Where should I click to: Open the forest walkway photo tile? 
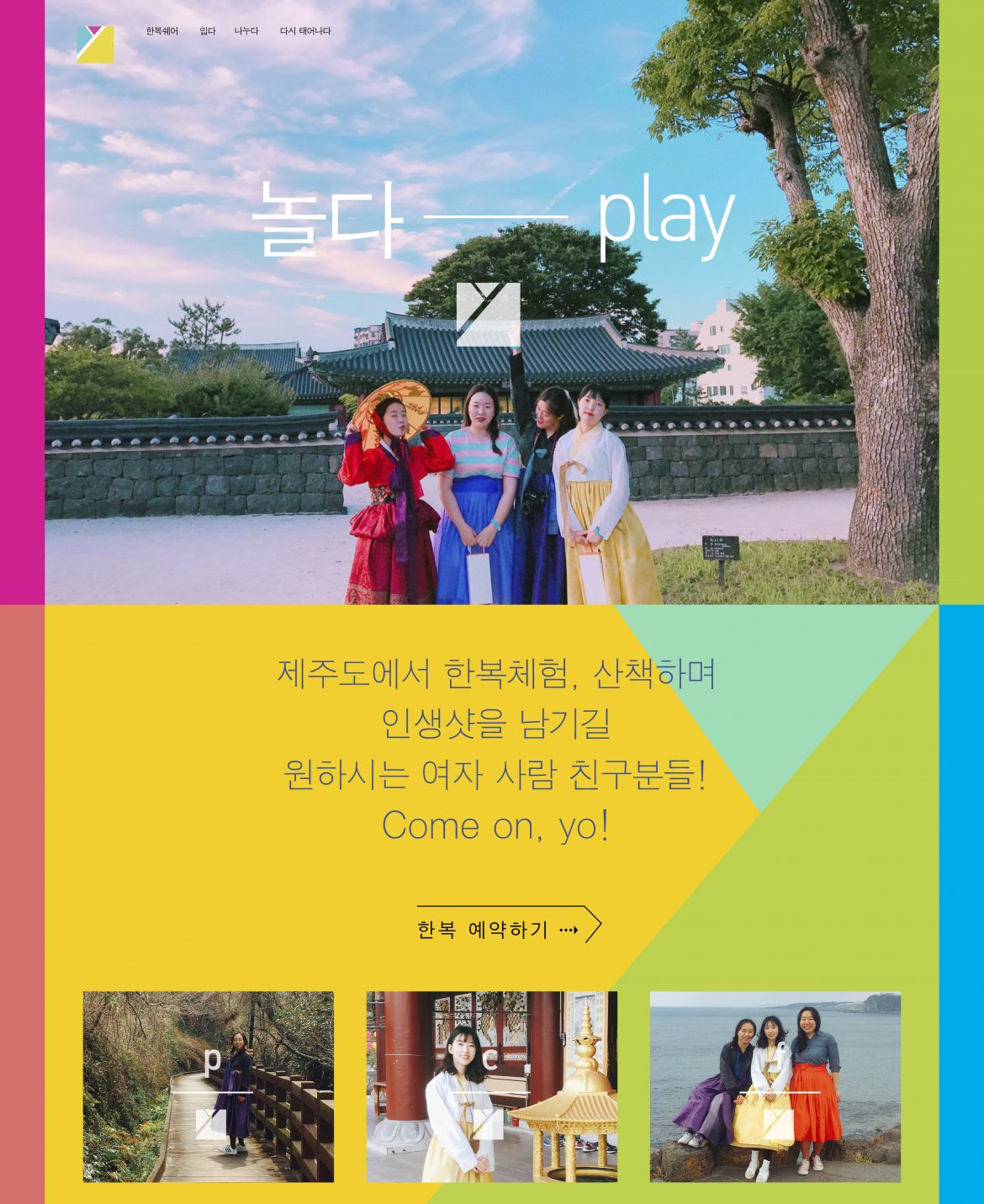tap(208, 1086)
